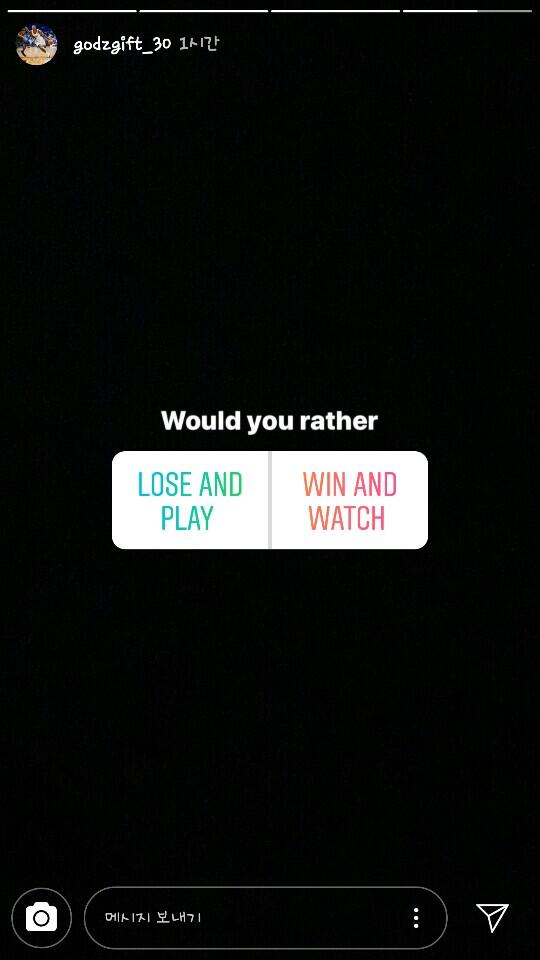
Task: Open the camera from the story
Action: click(x=42, y=918)
